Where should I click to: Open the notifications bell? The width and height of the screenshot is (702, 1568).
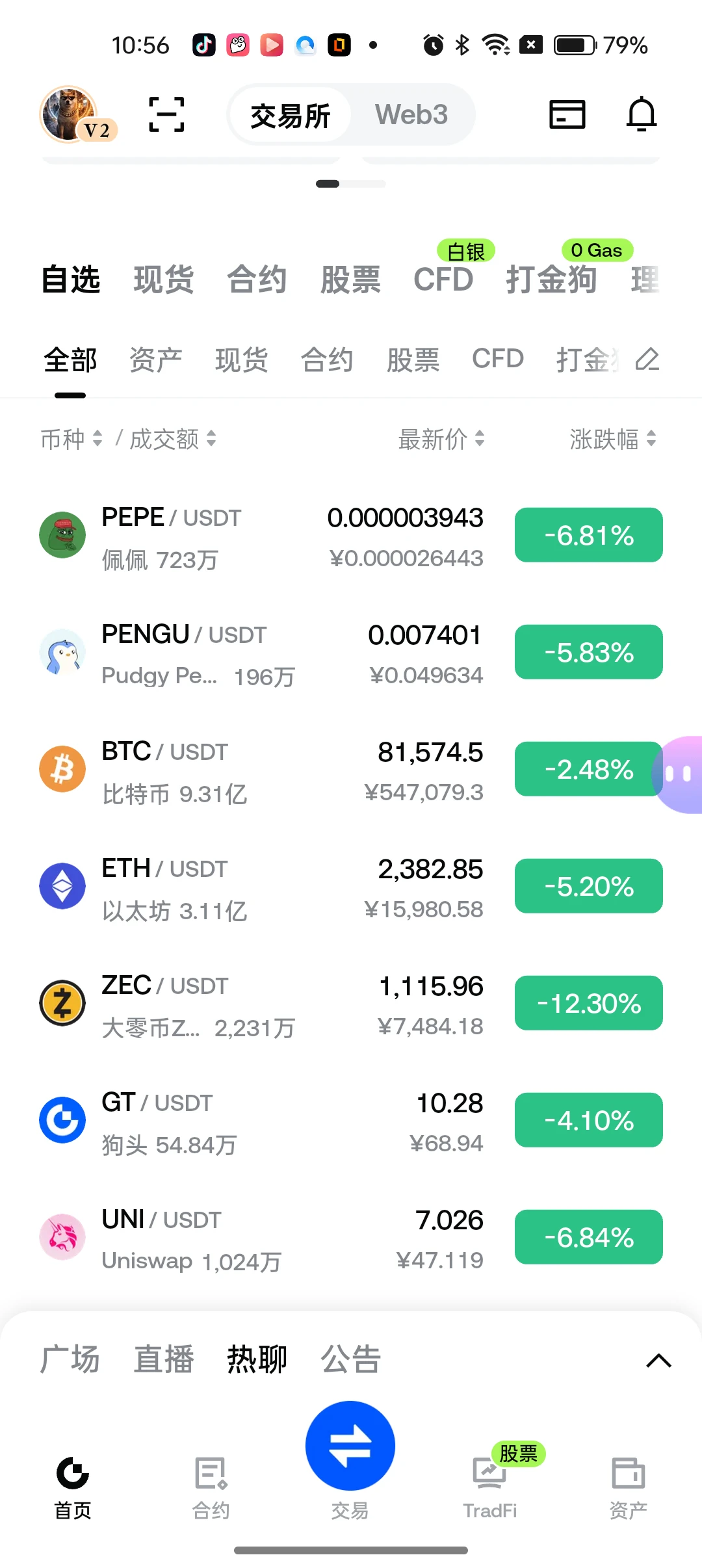click(x=642, y=114)
